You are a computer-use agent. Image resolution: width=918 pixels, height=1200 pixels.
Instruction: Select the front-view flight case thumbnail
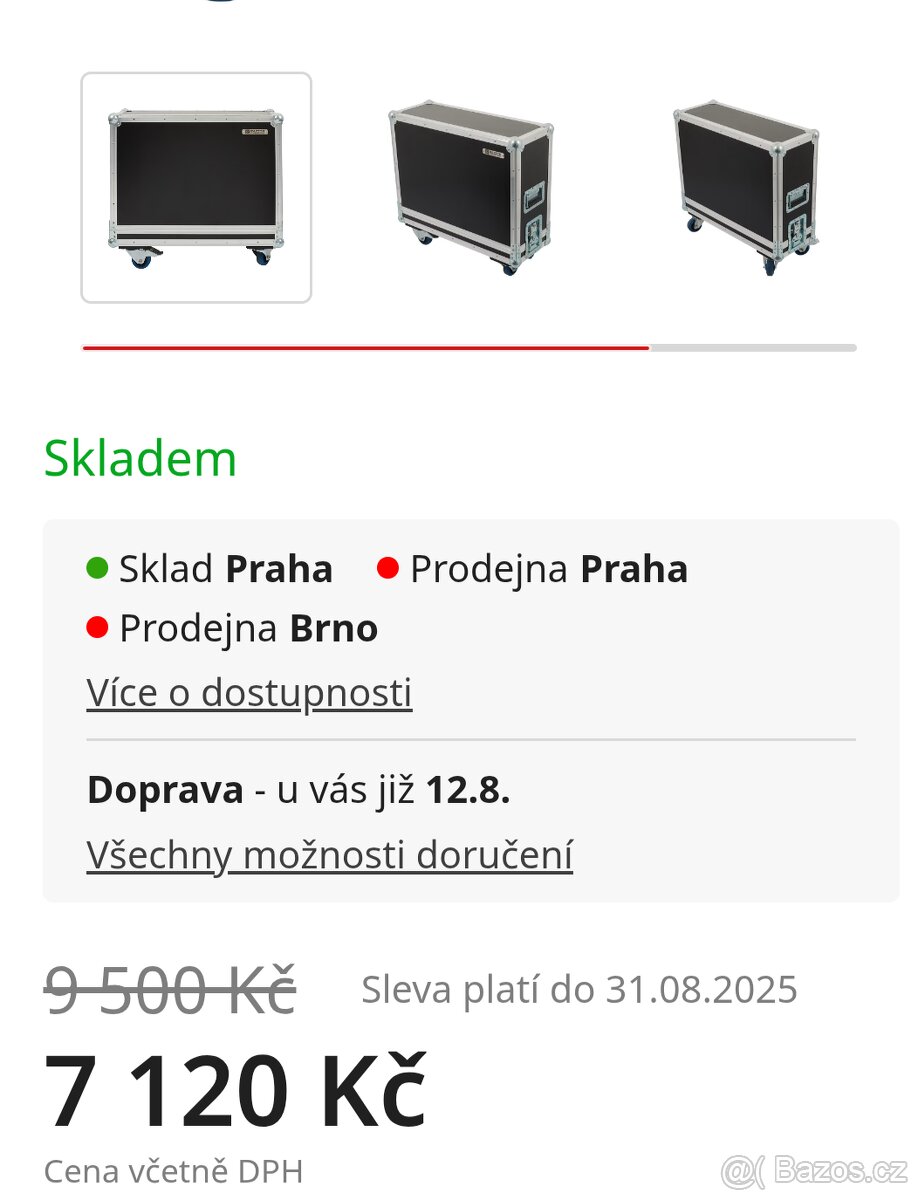196,188
